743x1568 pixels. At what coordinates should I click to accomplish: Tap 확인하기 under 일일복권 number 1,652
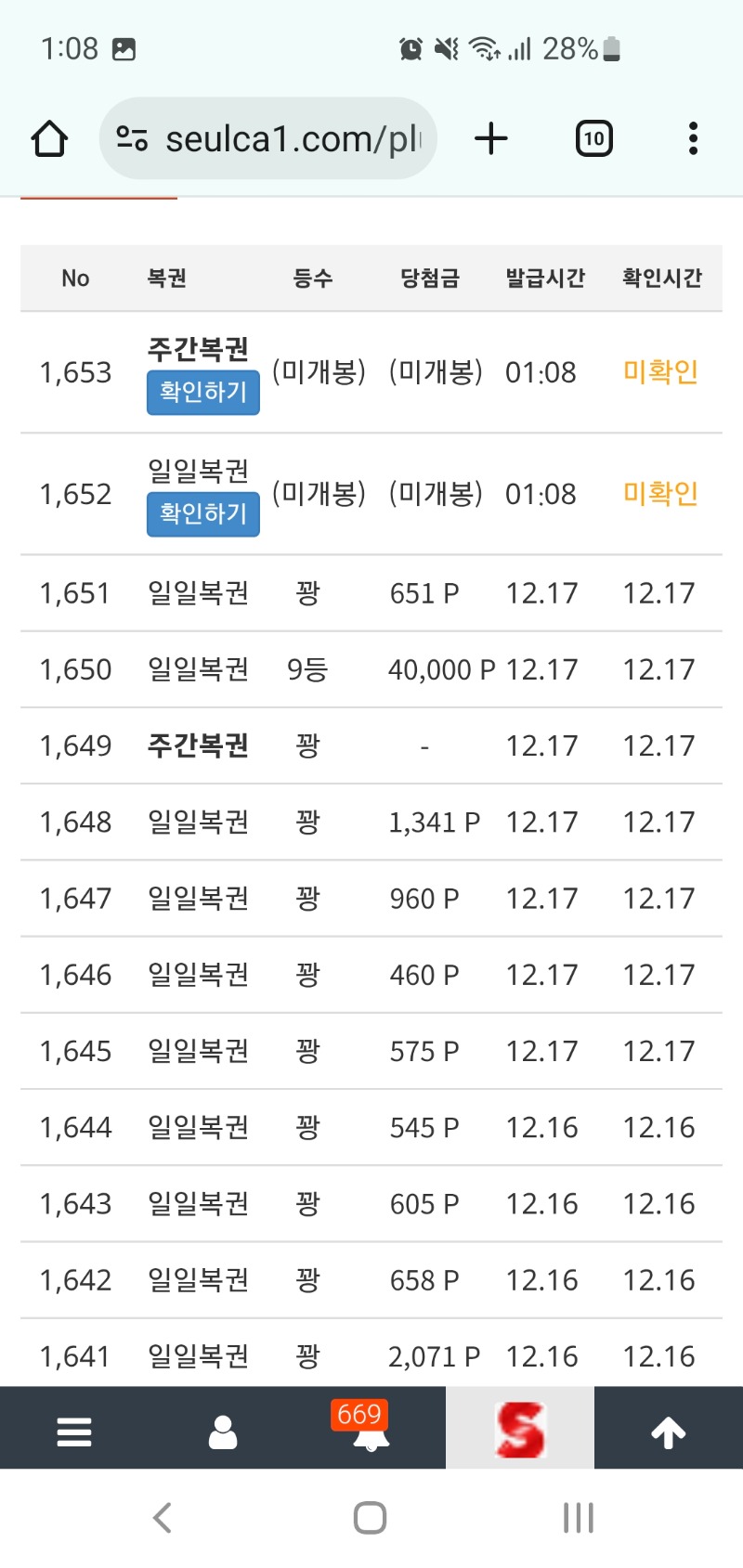[x=202, y=513]
